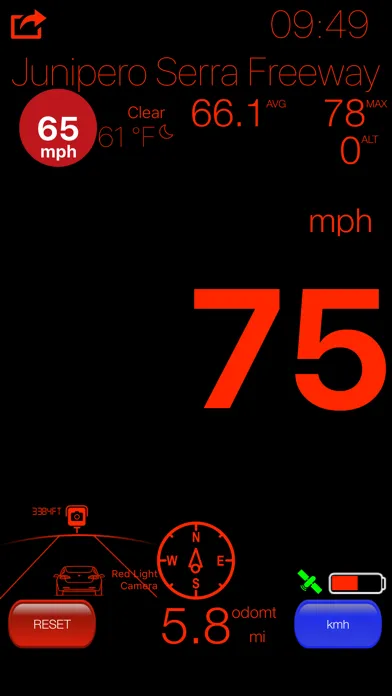The image size is (392, 696).
Task: Switch the speed units to kmh
Action: (338, 624)
